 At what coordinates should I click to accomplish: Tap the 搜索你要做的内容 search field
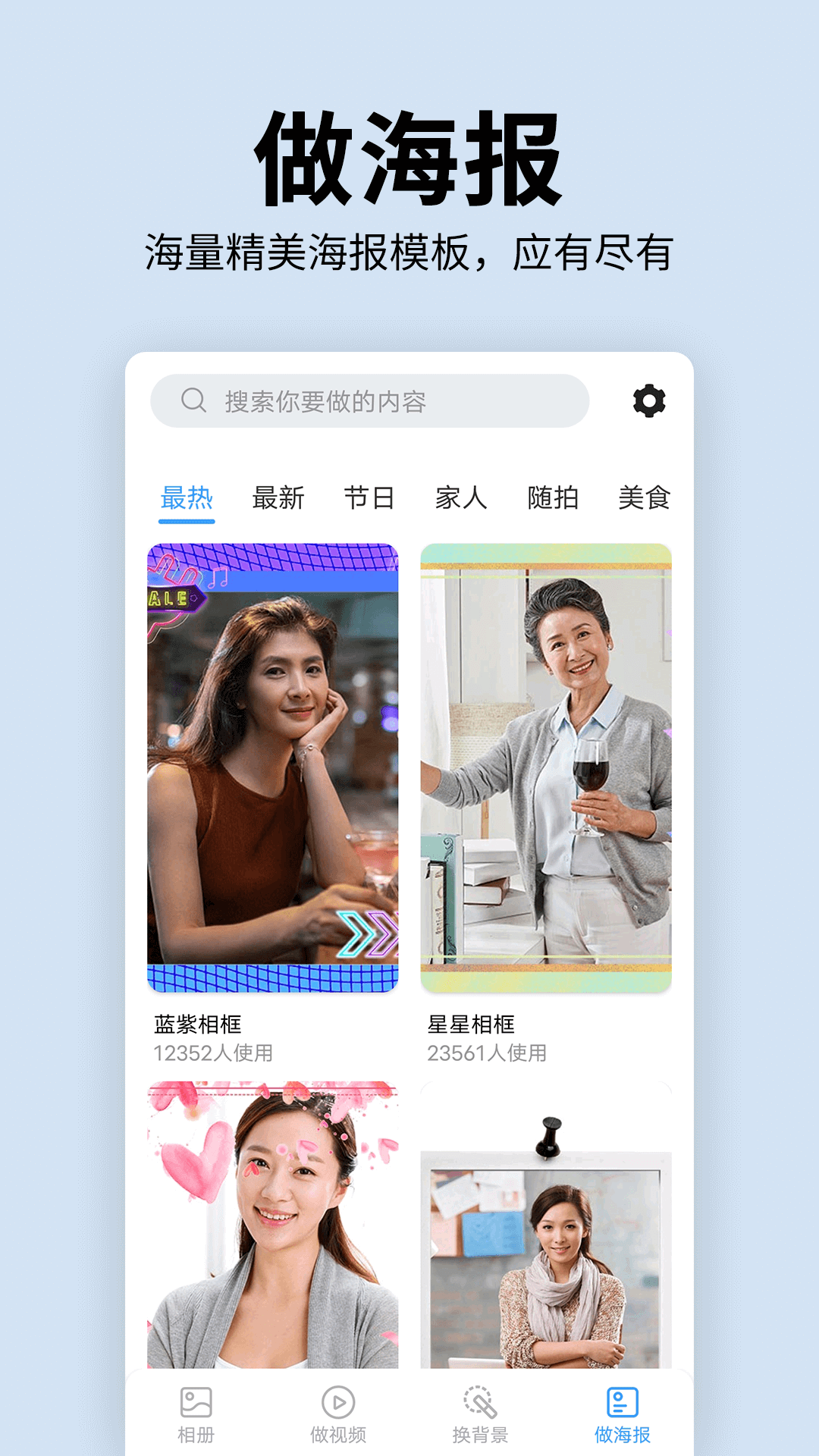[379, 402]
